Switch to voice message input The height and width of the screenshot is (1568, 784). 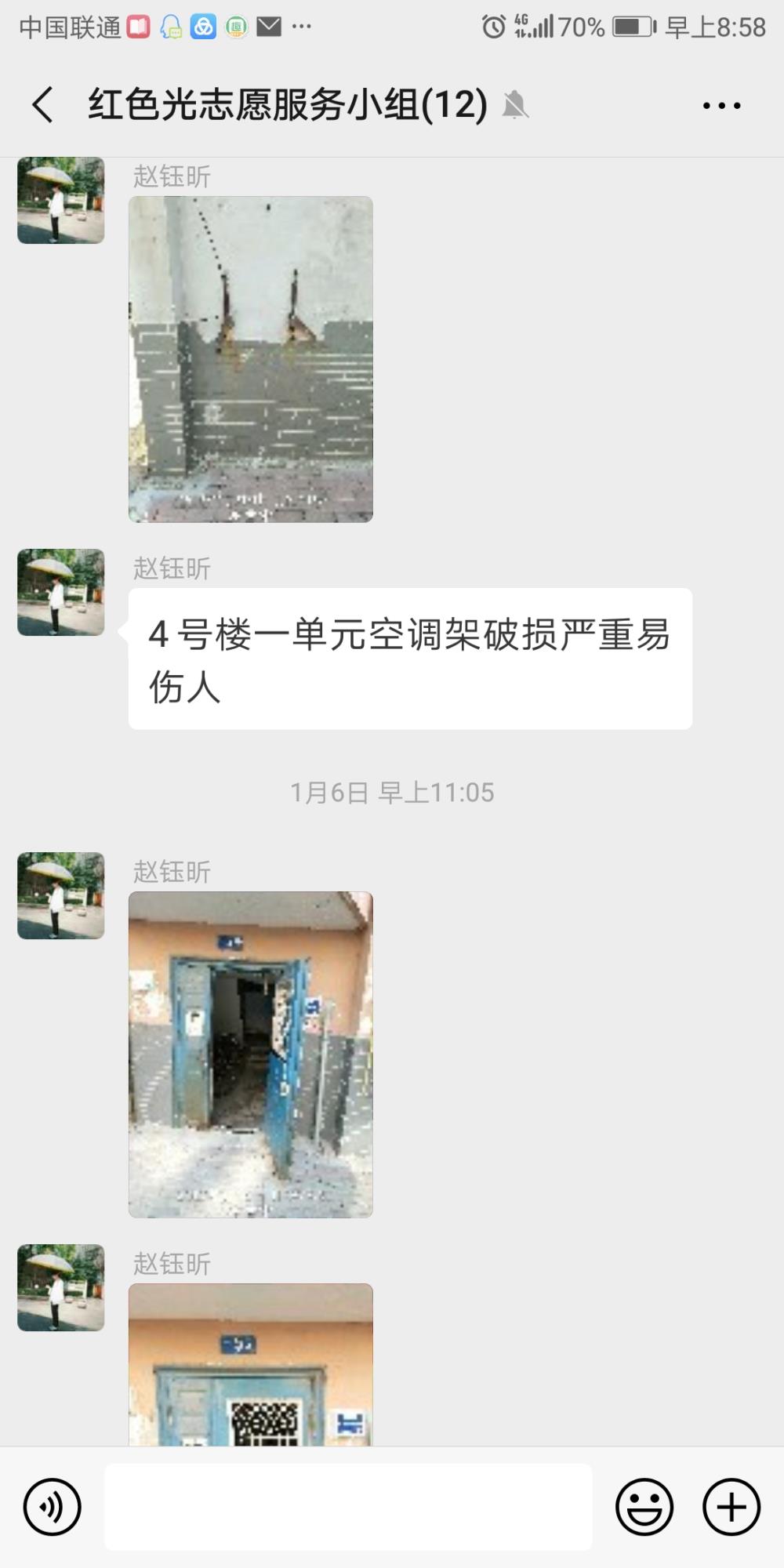(53, 1507)
